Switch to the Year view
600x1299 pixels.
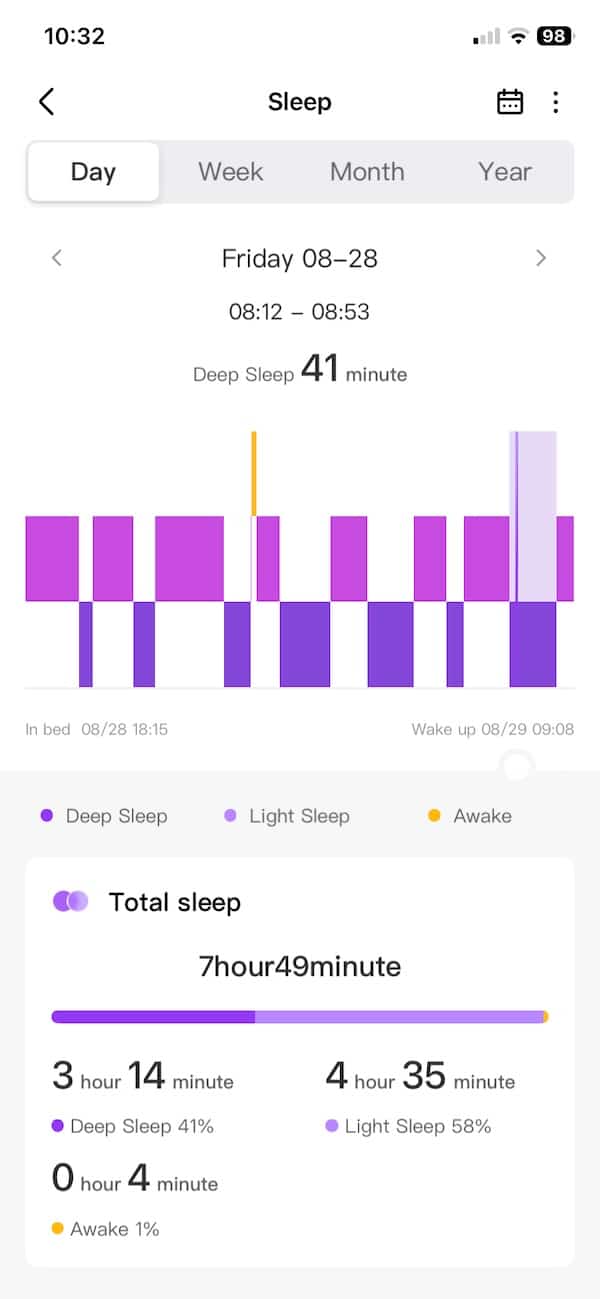(x=504, y=172)
